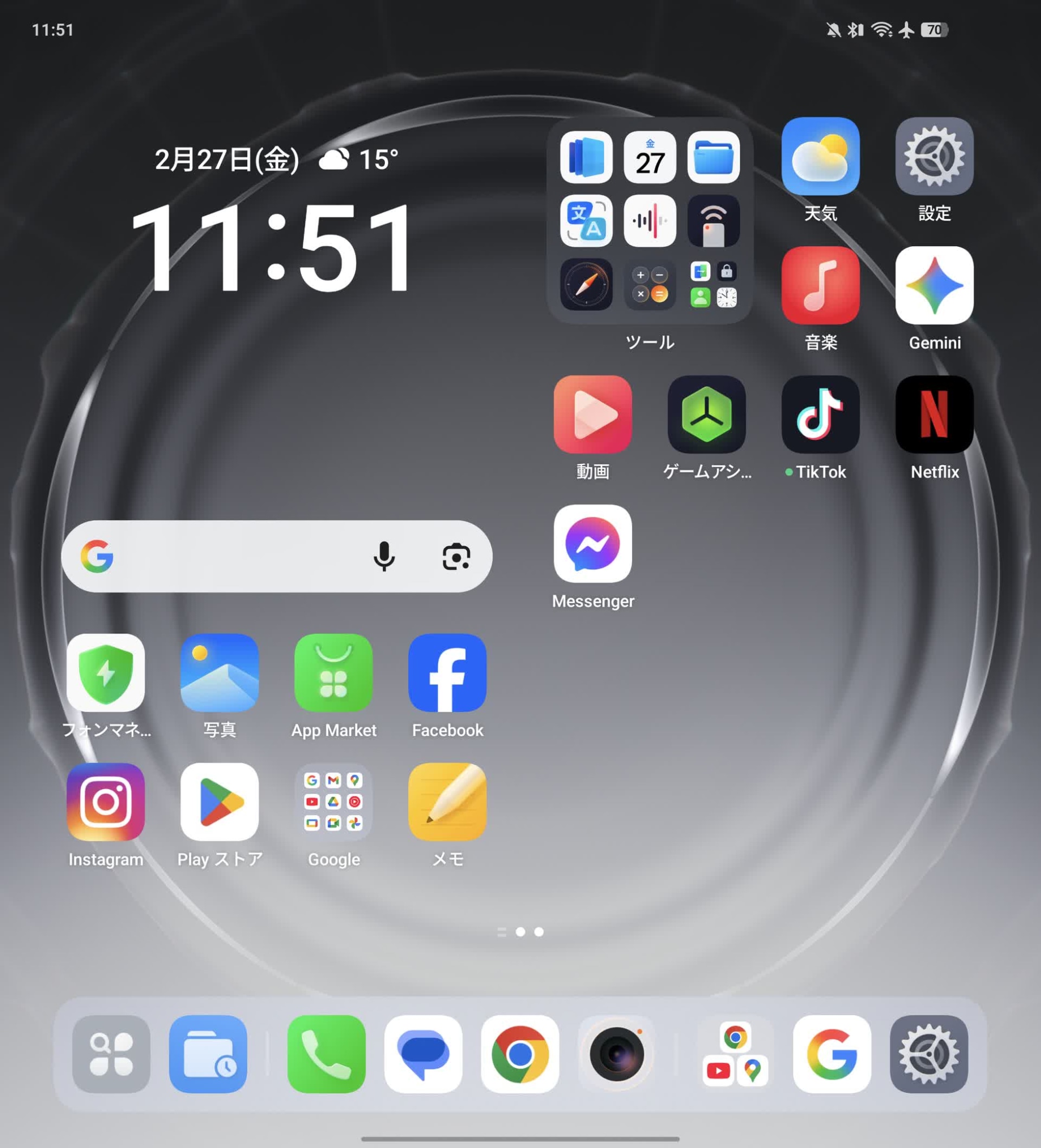Open Messenger

click(592, 544)
